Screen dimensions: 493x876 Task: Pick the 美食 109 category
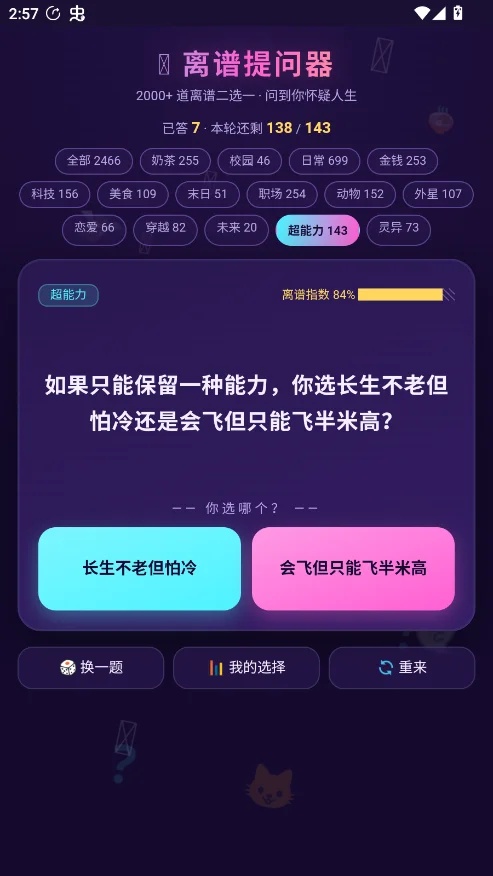click(132, 194)
